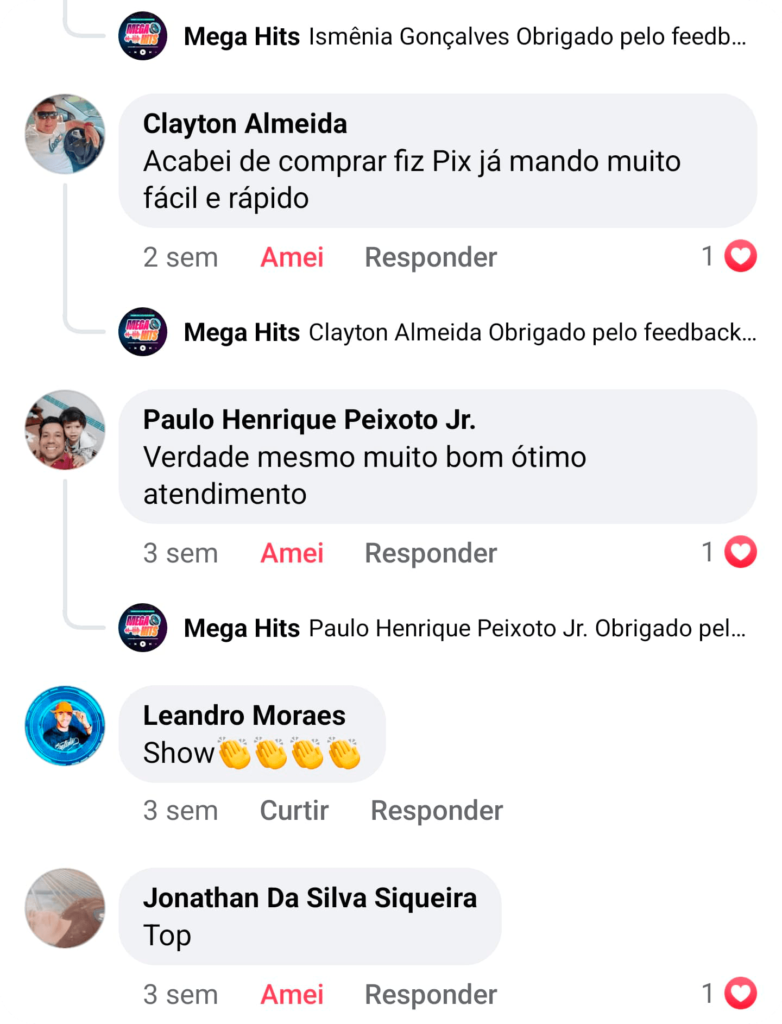This screenshot has height=1024, width=782.
Task: Like Leandro Moraes's comment with Curtir
Action: (x=294, y=810)
